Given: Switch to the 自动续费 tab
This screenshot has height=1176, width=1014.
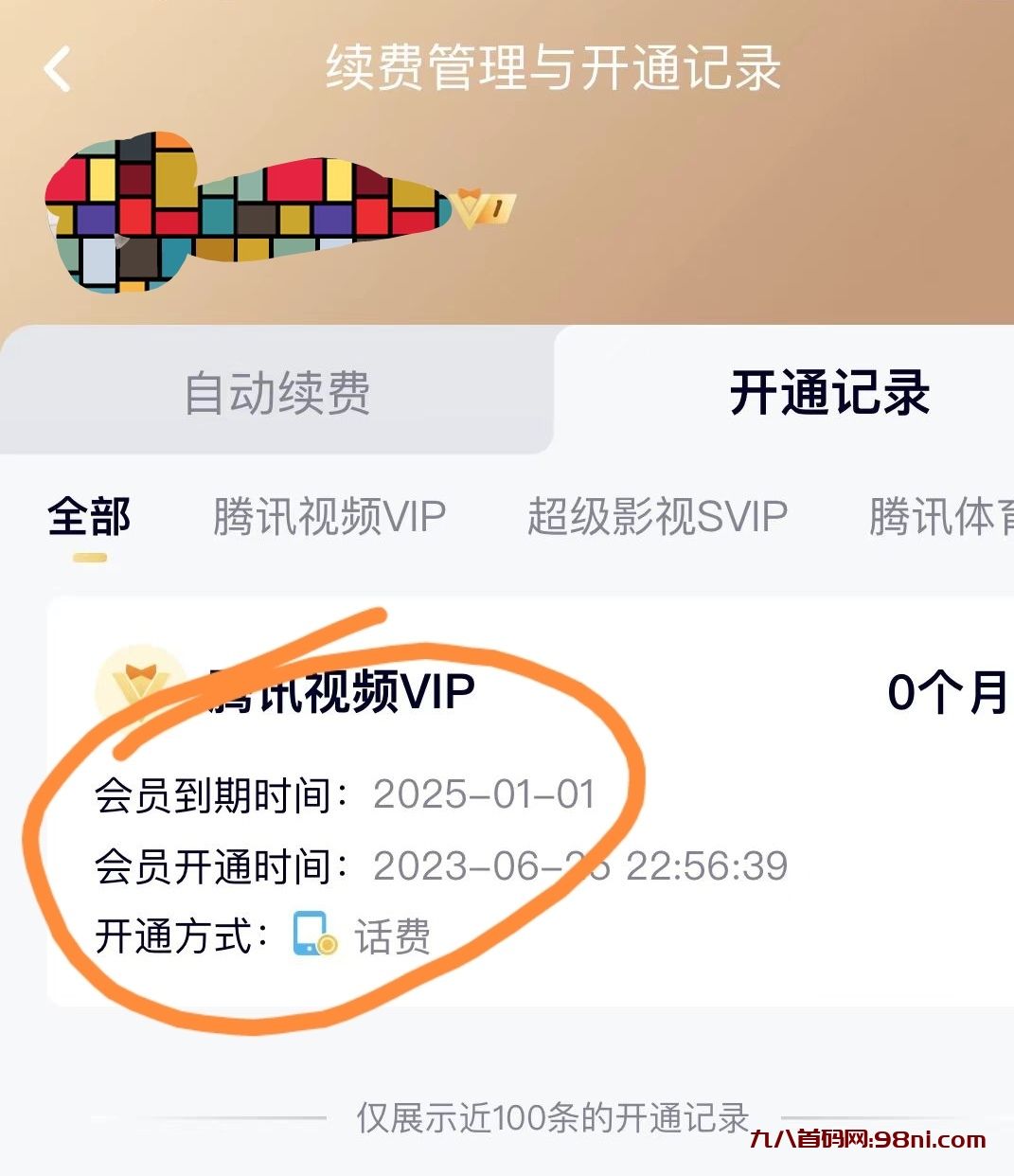Looking at the screenshot, I should [x=276, y=393].
